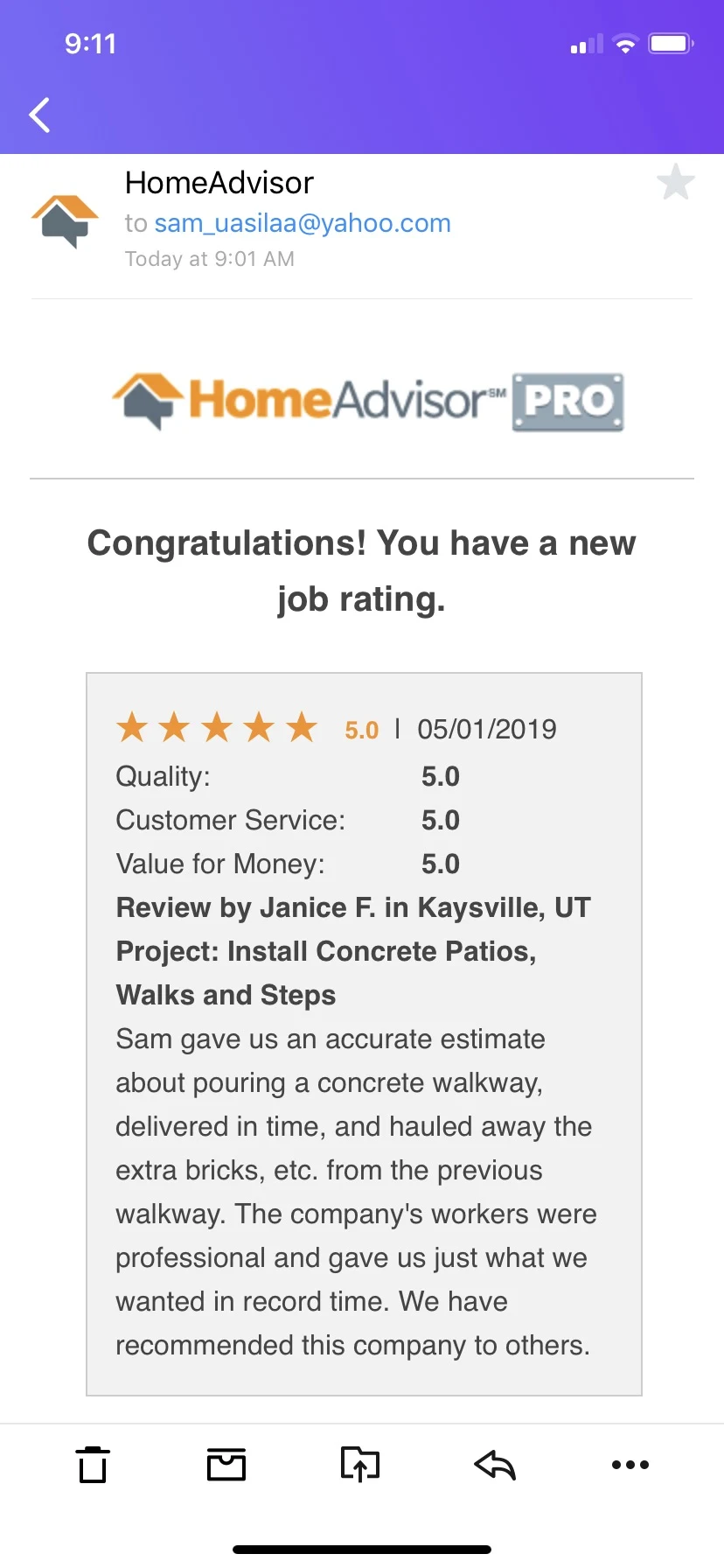Open the sam_uasilaa@yahoo.com recipient link
The image size is (724, 1568).
pyautogui.click(x=303, y=224)
